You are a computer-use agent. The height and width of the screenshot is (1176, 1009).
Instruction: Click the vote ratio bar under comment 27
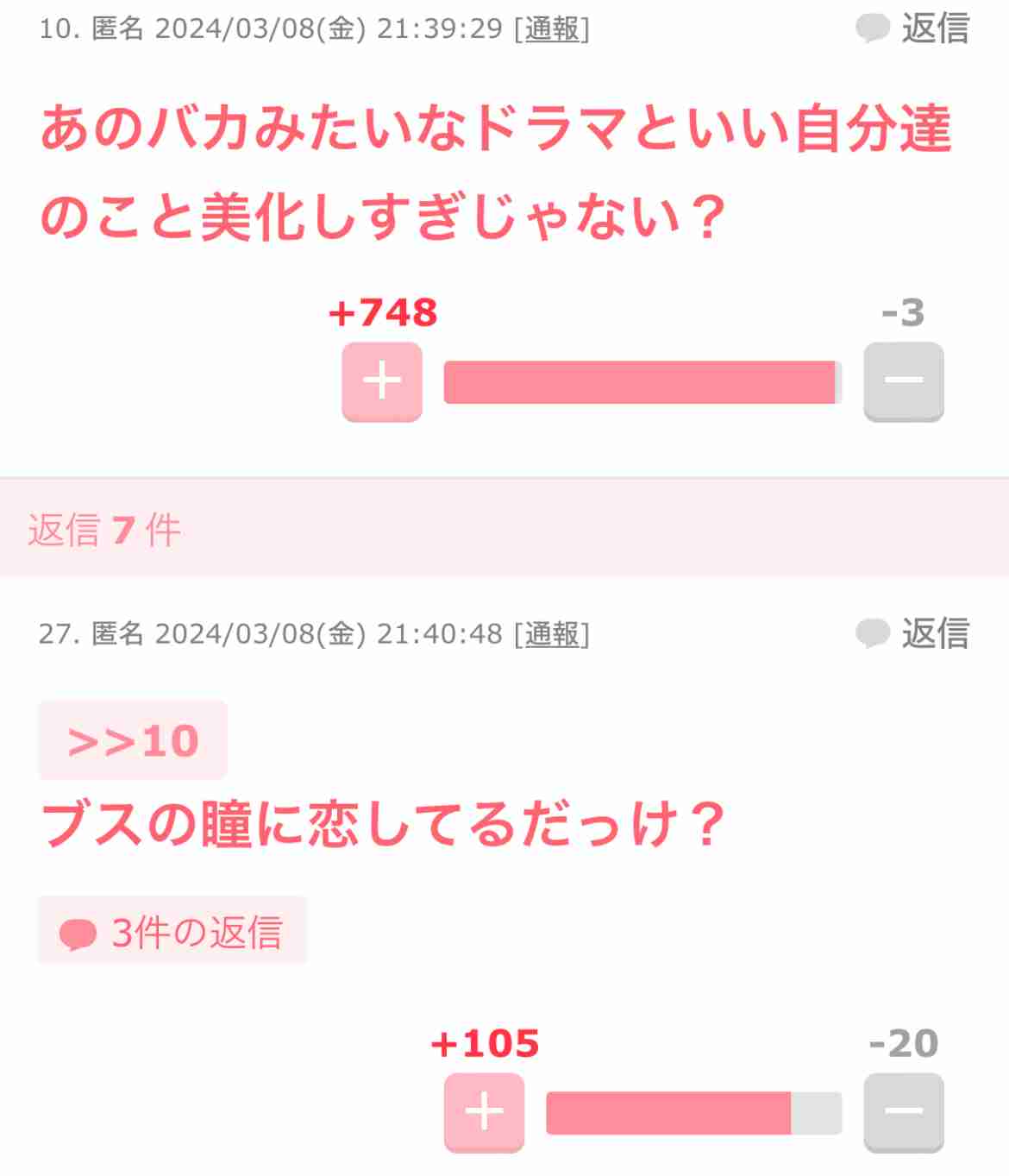pos(690,1113)
